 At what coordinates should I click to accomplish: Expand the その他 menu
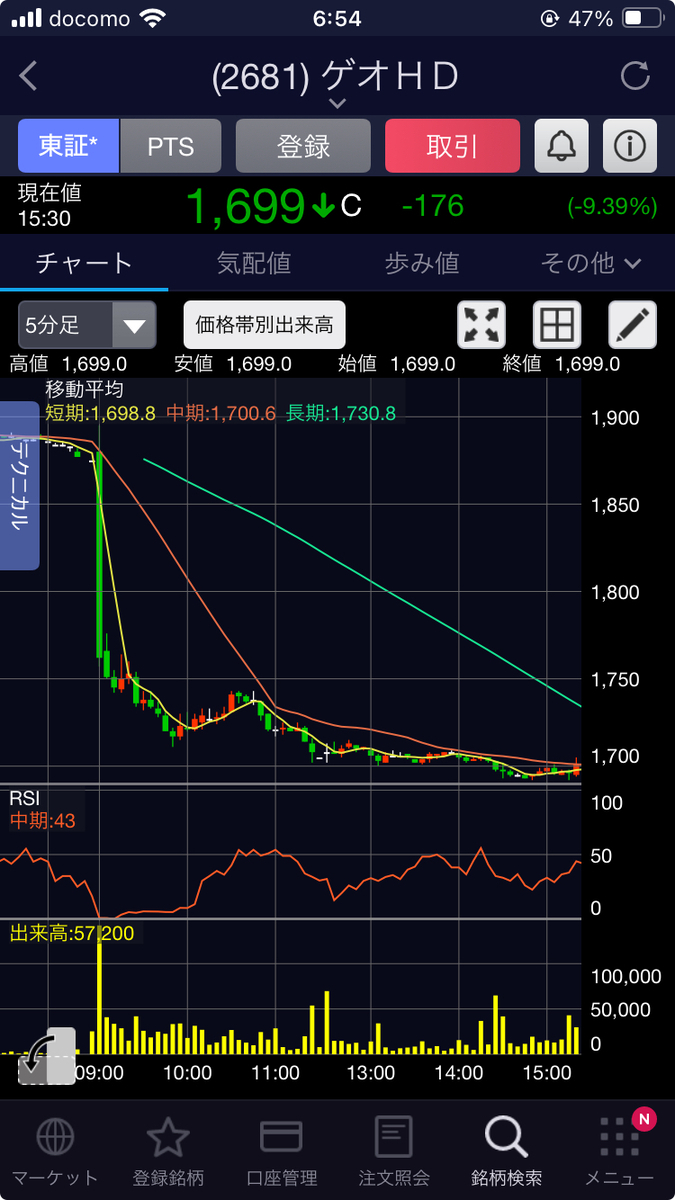[590, 263]
